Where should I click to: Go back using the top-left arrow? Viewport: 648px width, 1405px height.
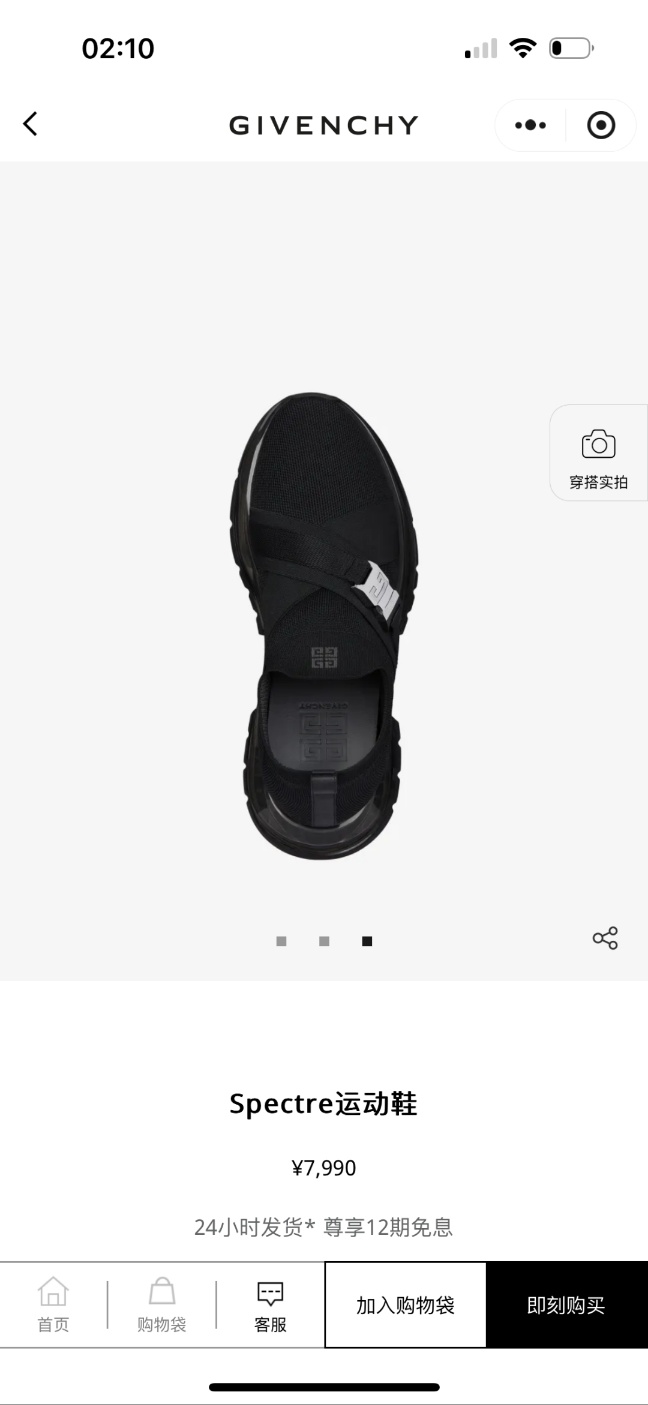point(30,124)
